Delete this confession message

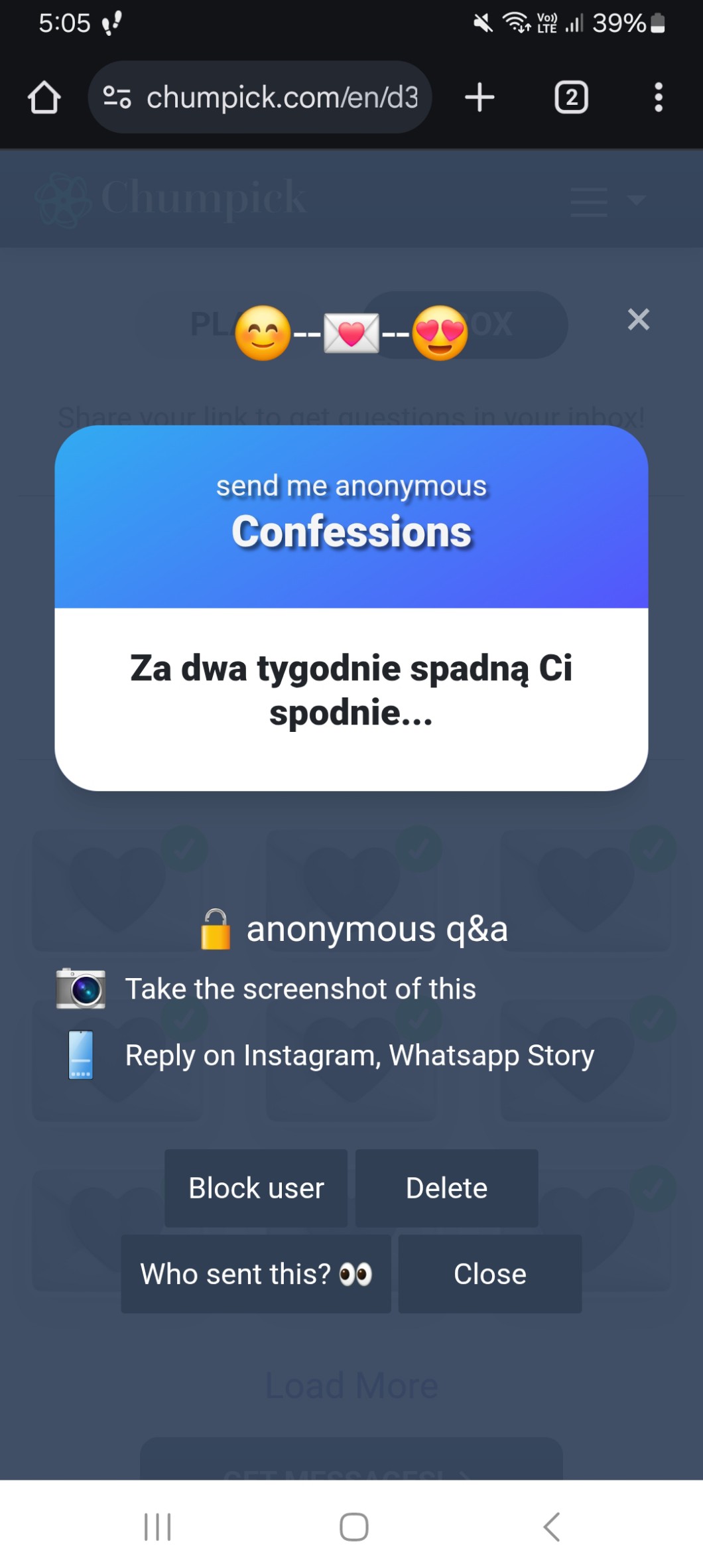coord(446,1188)
